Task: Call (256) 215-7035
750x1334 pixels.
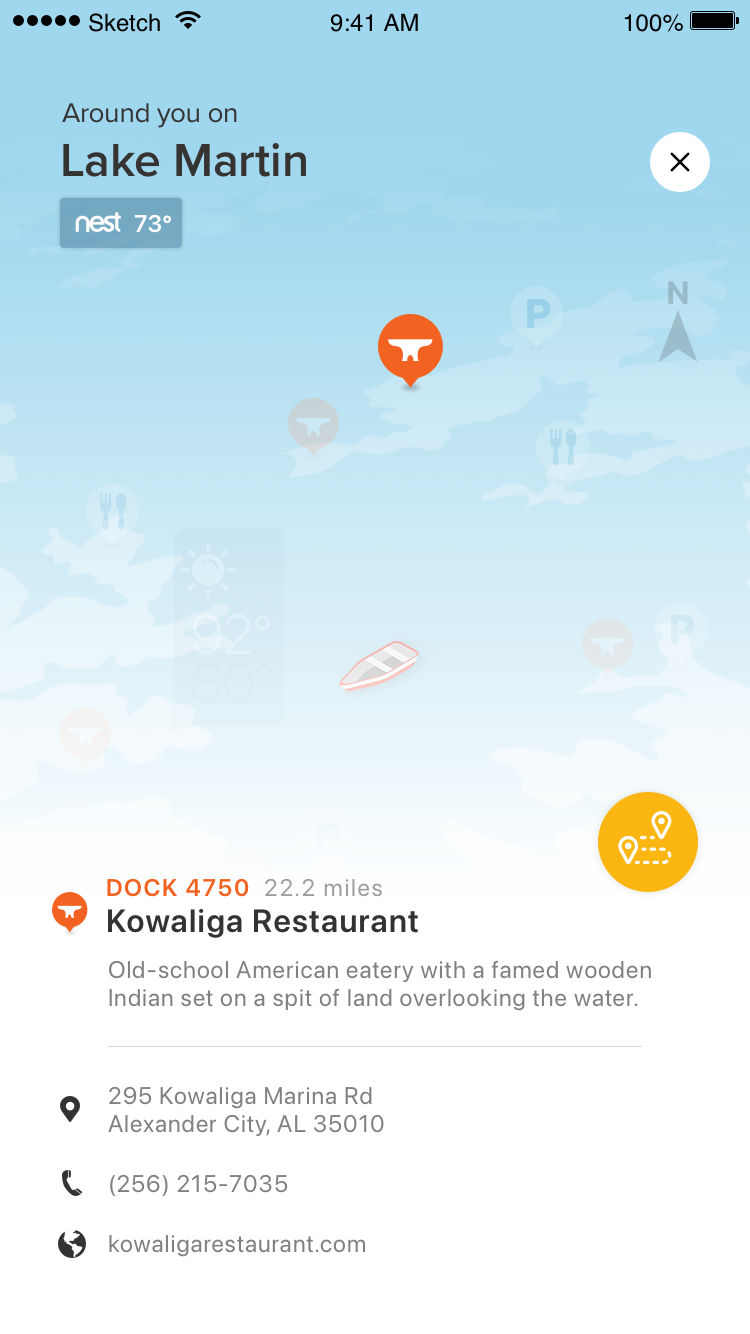Action: 198,1184
